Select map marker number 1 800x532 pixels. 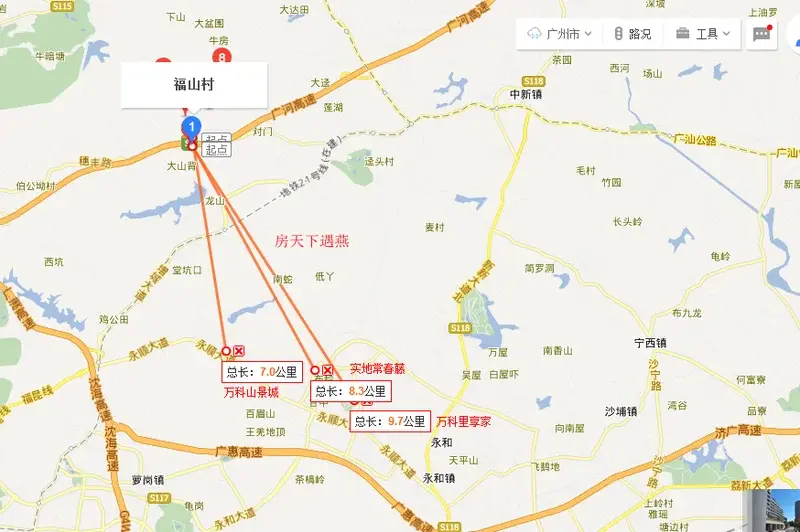190,126
